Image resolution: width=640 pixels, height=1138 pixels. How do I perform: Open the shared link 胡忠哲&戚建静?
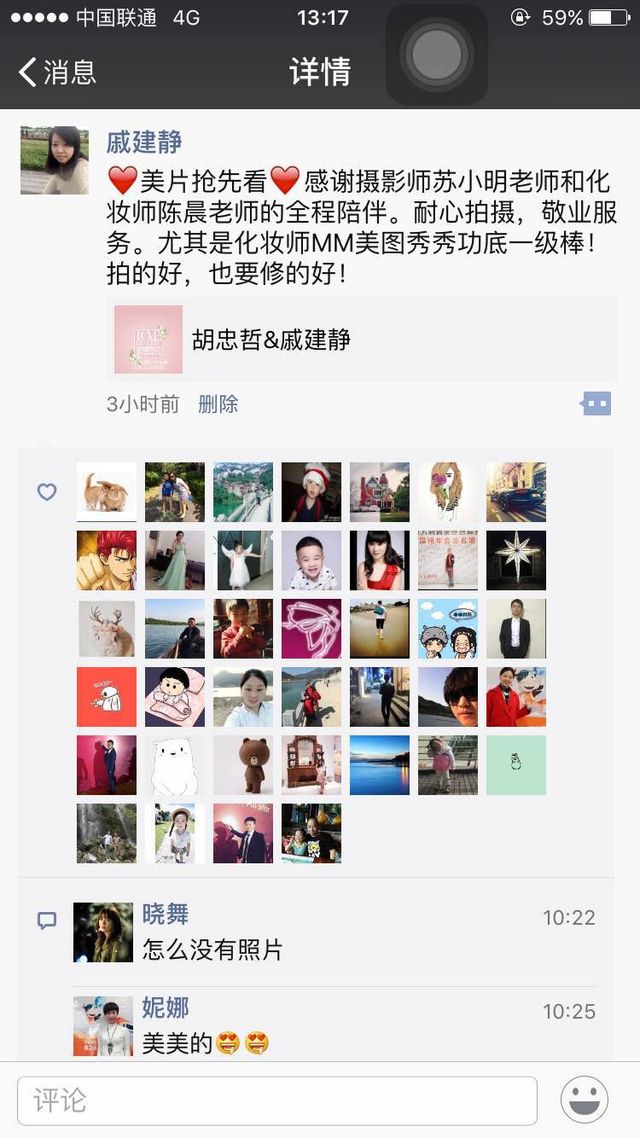[x=361, y=339]
